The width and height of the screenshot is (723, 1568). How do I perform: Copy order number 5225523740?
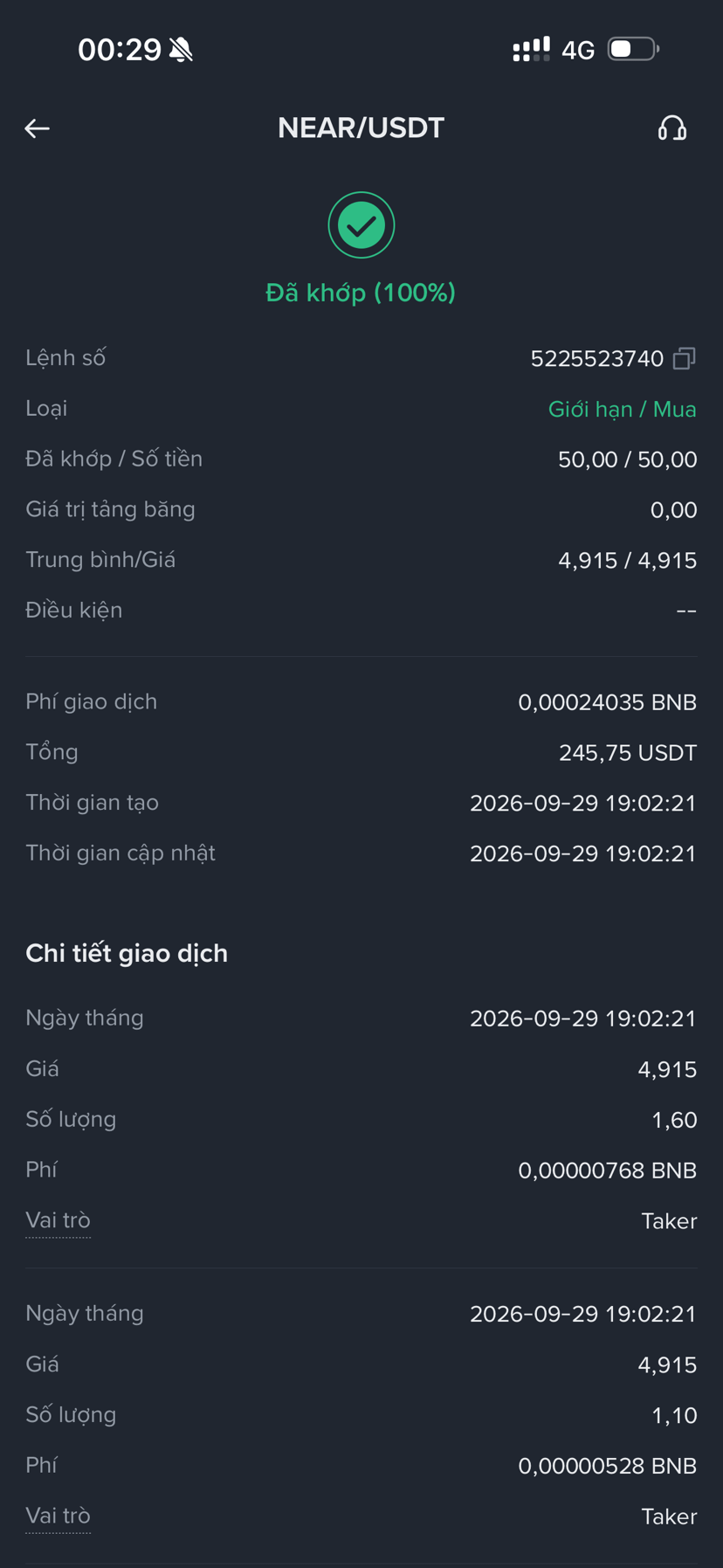click(685, 358)
